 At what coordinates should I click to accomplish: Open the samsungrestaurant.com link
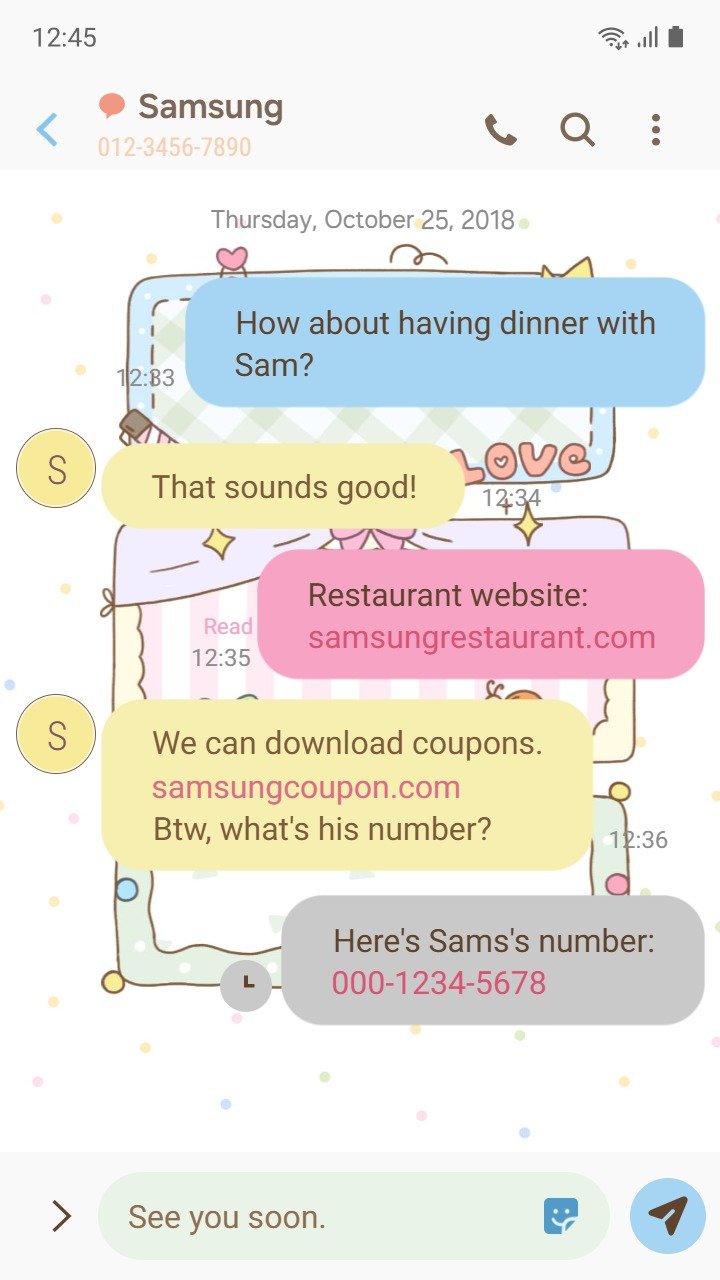pyautogui.click(x=481, y=638)
